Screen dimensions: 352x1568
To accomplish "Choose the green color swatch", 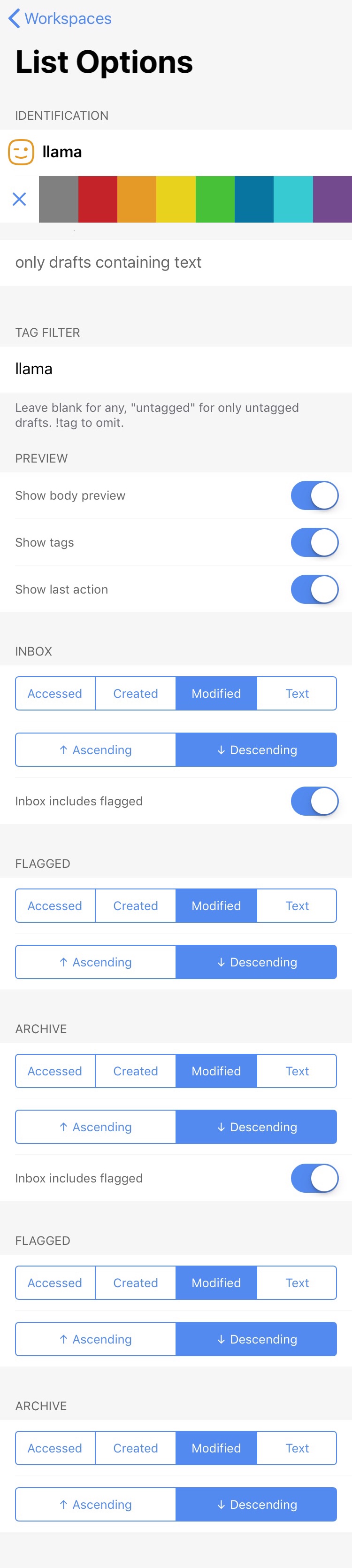I will (214, 199).
